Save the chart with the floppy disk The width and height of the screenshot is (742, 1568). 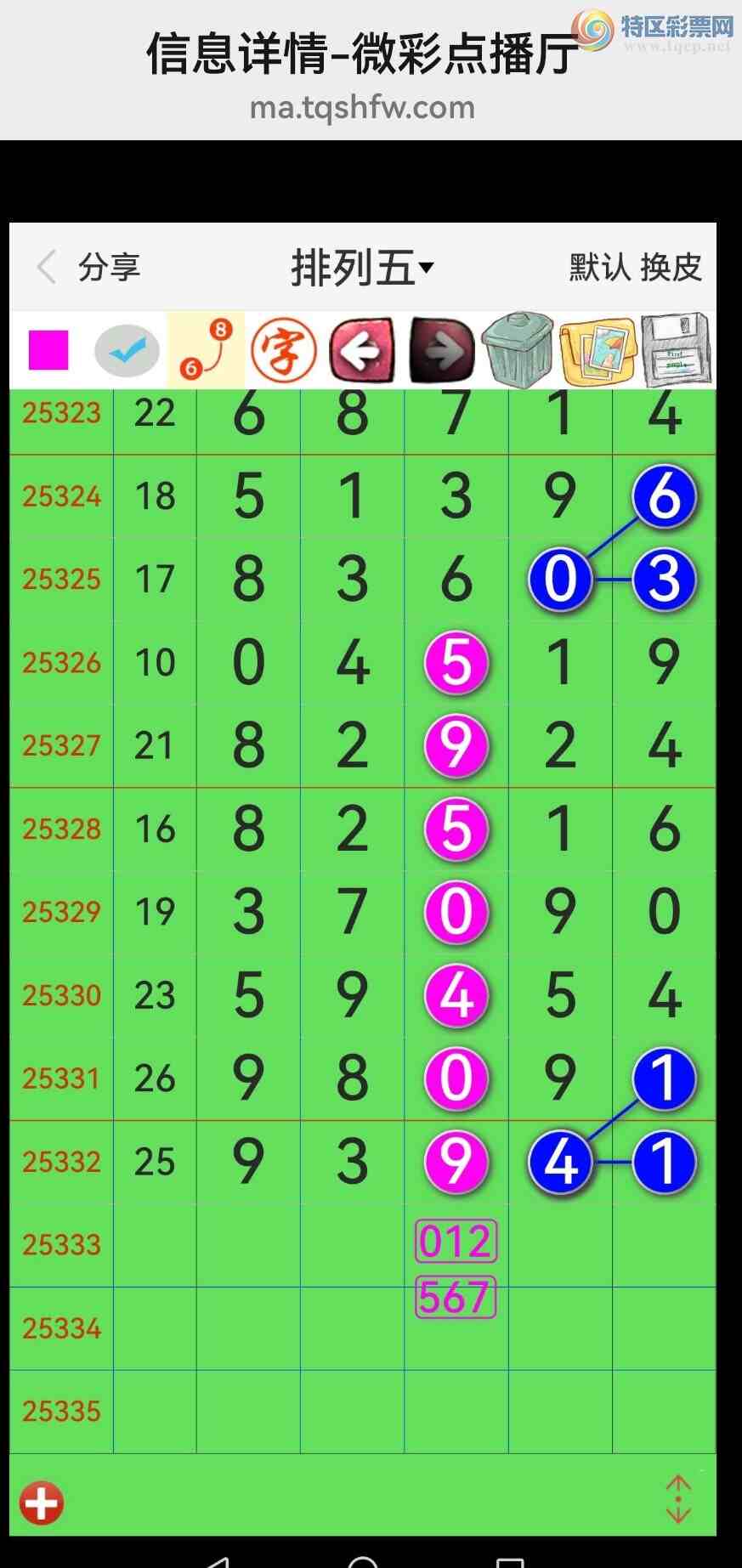[676, 350]
